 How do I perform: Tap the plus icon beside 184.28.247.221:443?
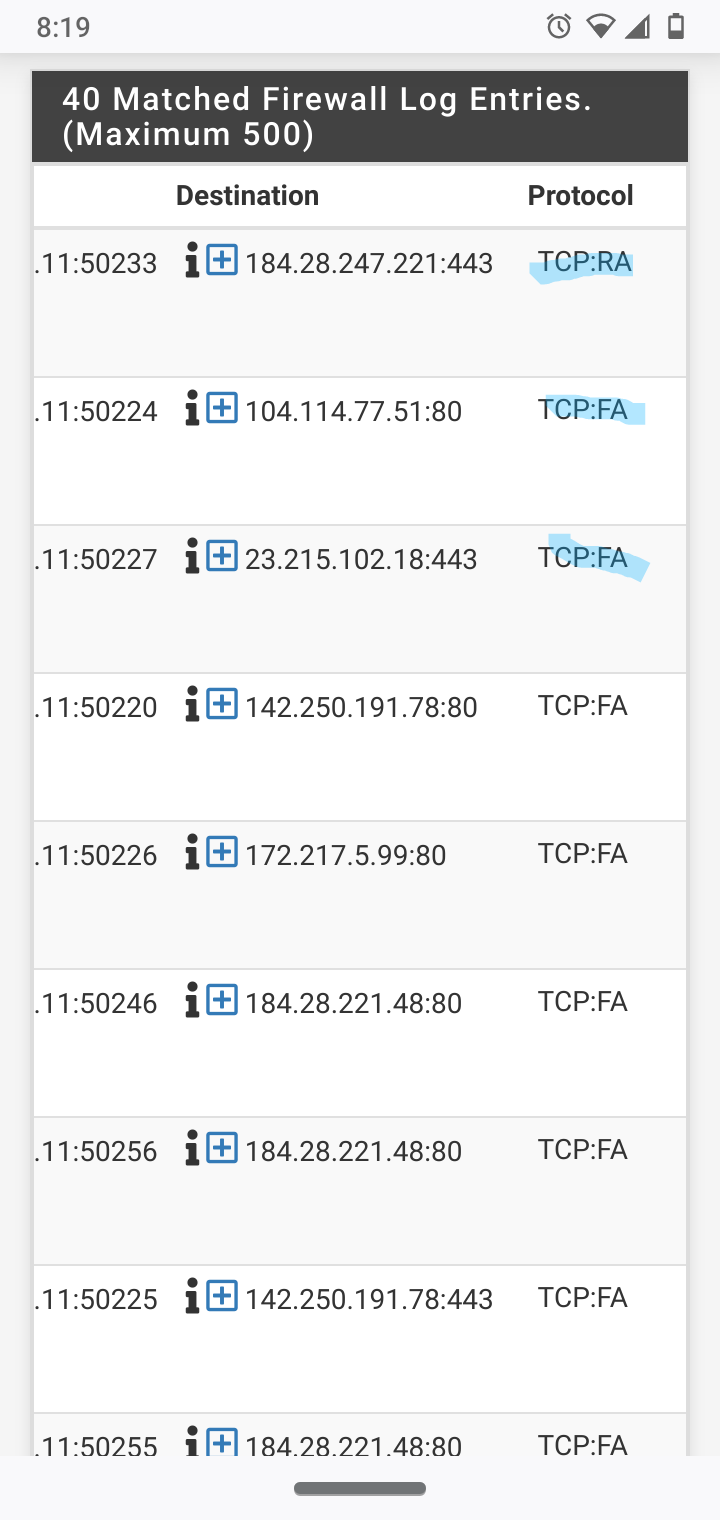(x=222, y=260)
